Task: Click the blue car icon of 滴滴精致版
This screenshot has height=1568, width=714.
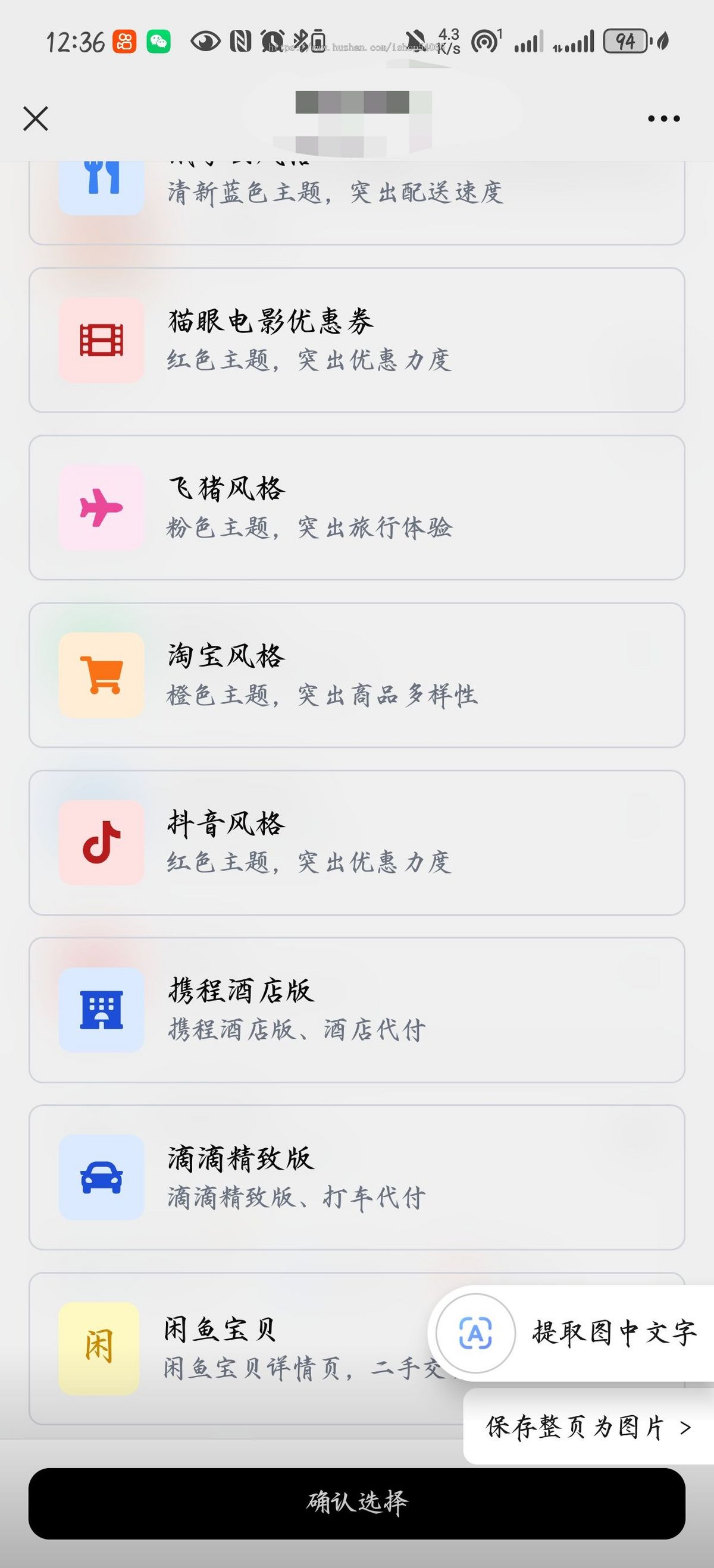Action: pos(101,1178)
